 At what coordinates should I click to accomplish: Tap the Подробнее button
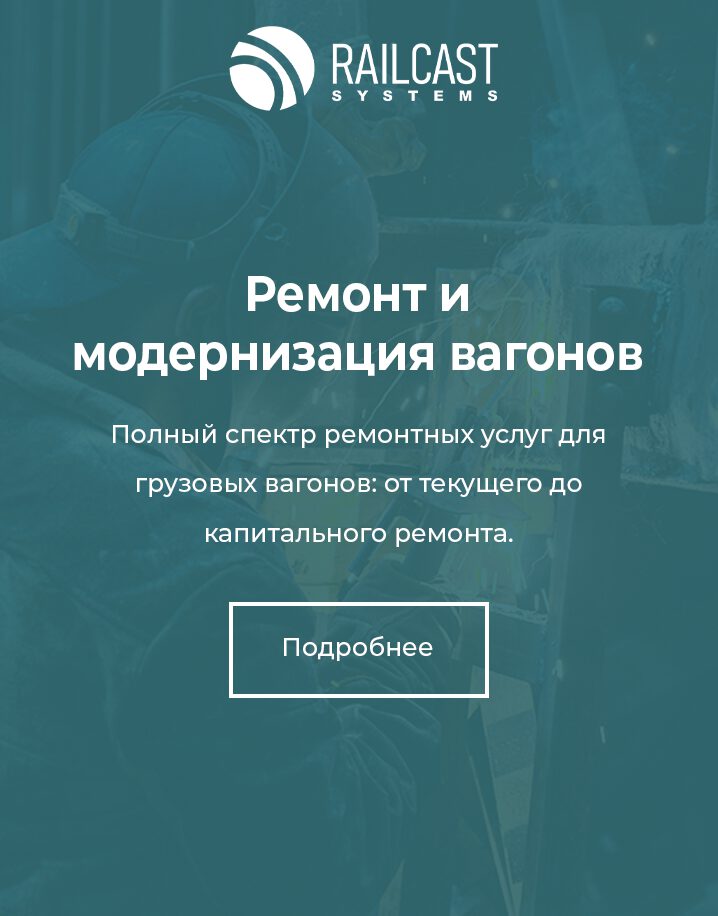(x=358, y=648)
